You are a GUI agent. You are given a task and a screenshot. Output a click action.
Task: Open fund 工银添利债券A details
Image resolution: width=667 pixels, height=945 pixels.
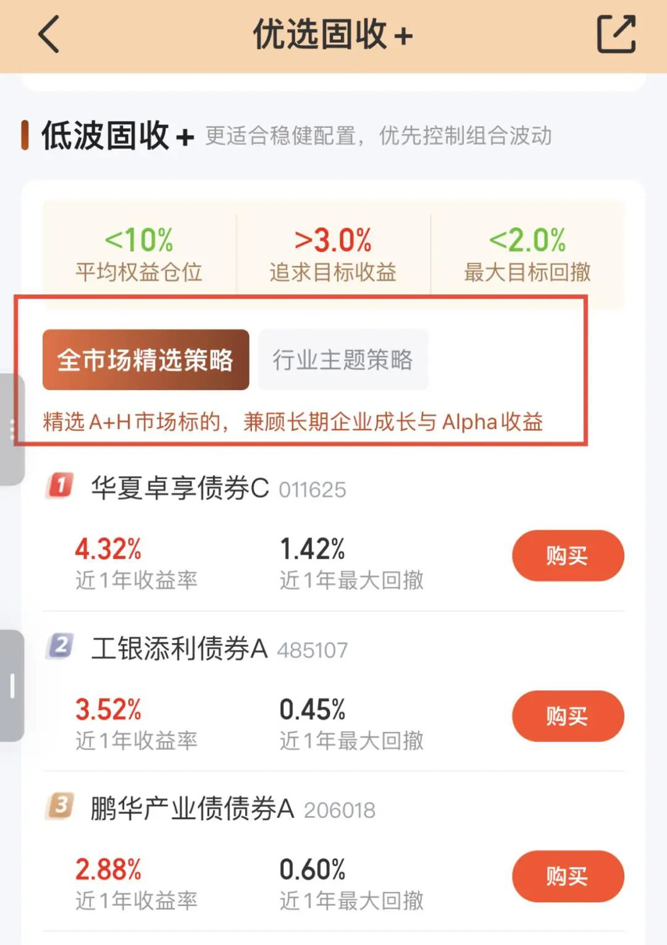(179, 648)
